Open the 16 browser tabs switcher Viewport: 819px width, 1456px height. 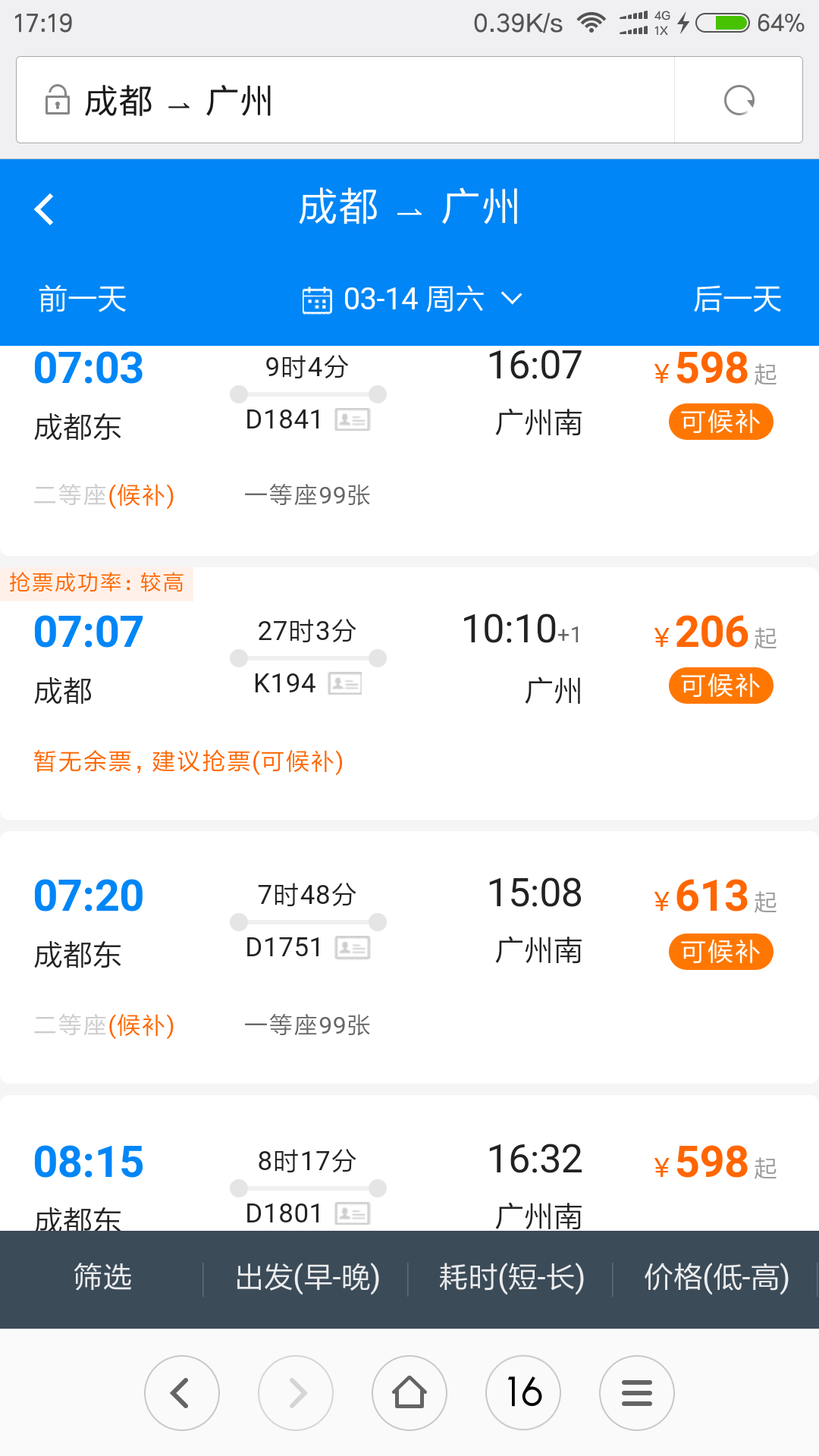523,1392
